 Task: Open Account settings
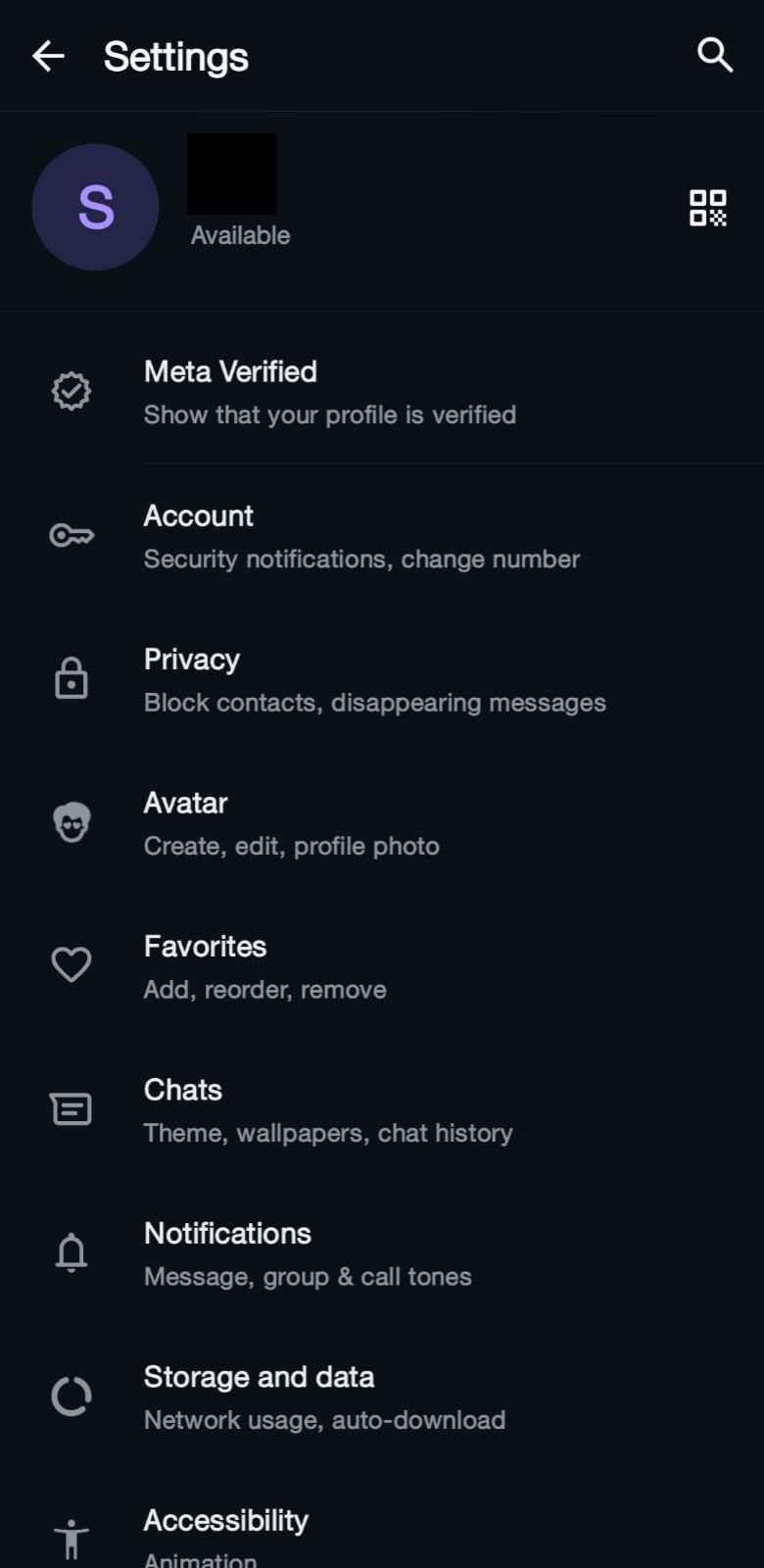point(360,536)
